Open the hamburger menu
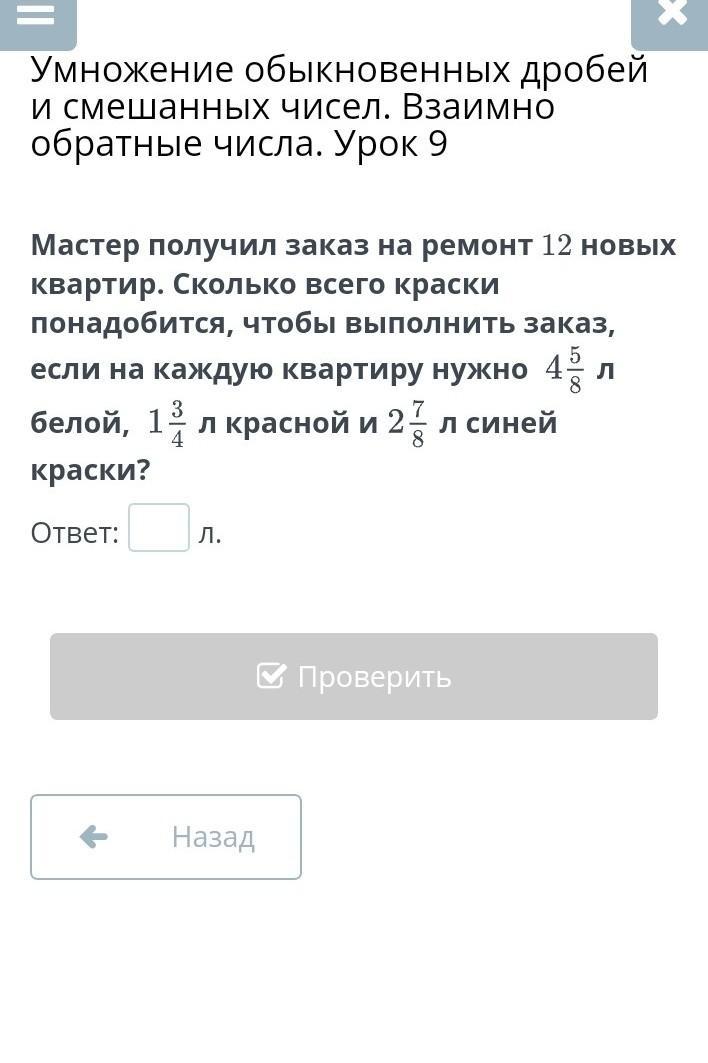Image resolution: width=708 pixels, height=1063 pixels. pos(37,18)
